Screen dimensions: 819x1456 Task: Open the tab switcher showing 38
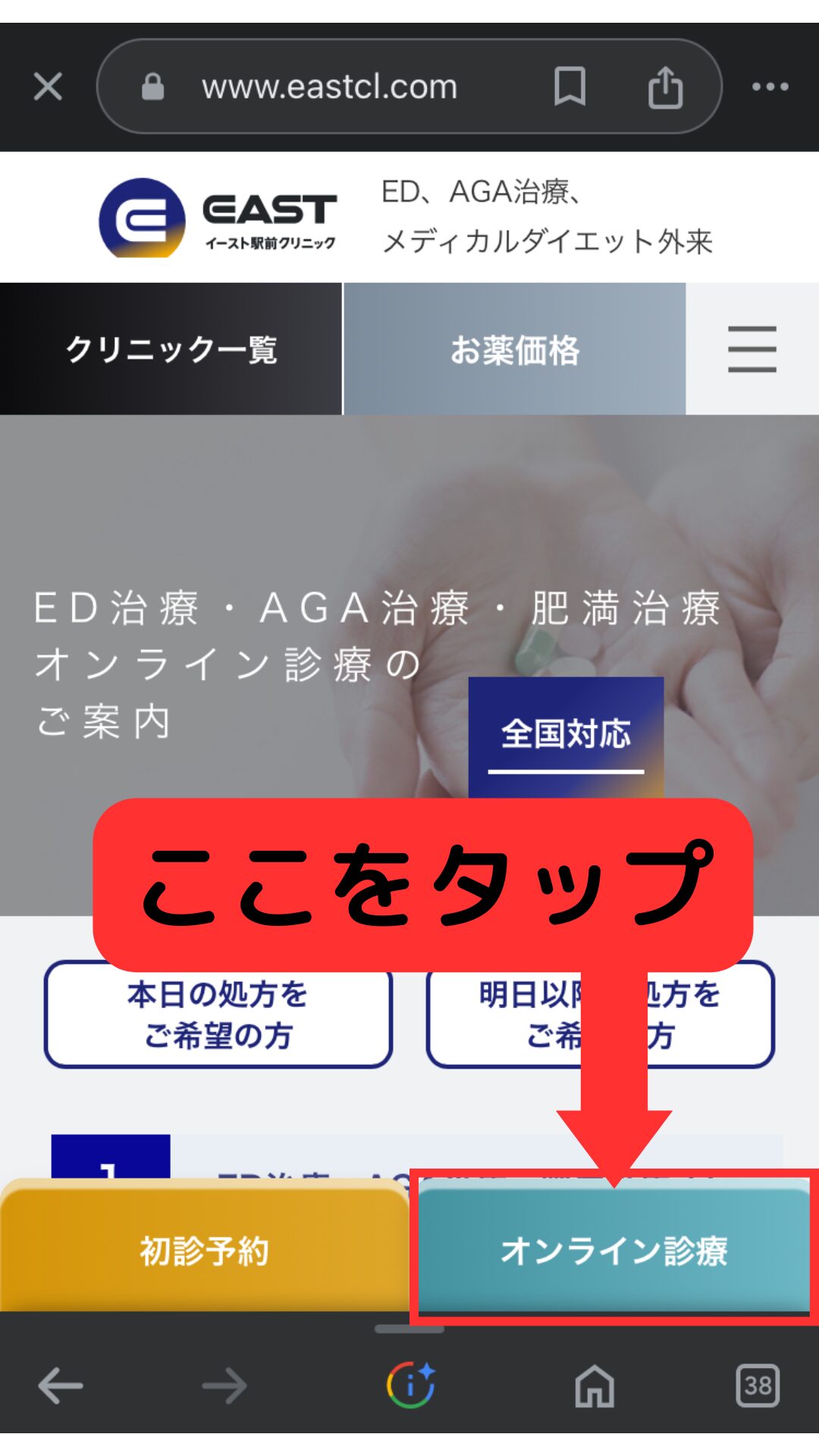point(757,1385)
